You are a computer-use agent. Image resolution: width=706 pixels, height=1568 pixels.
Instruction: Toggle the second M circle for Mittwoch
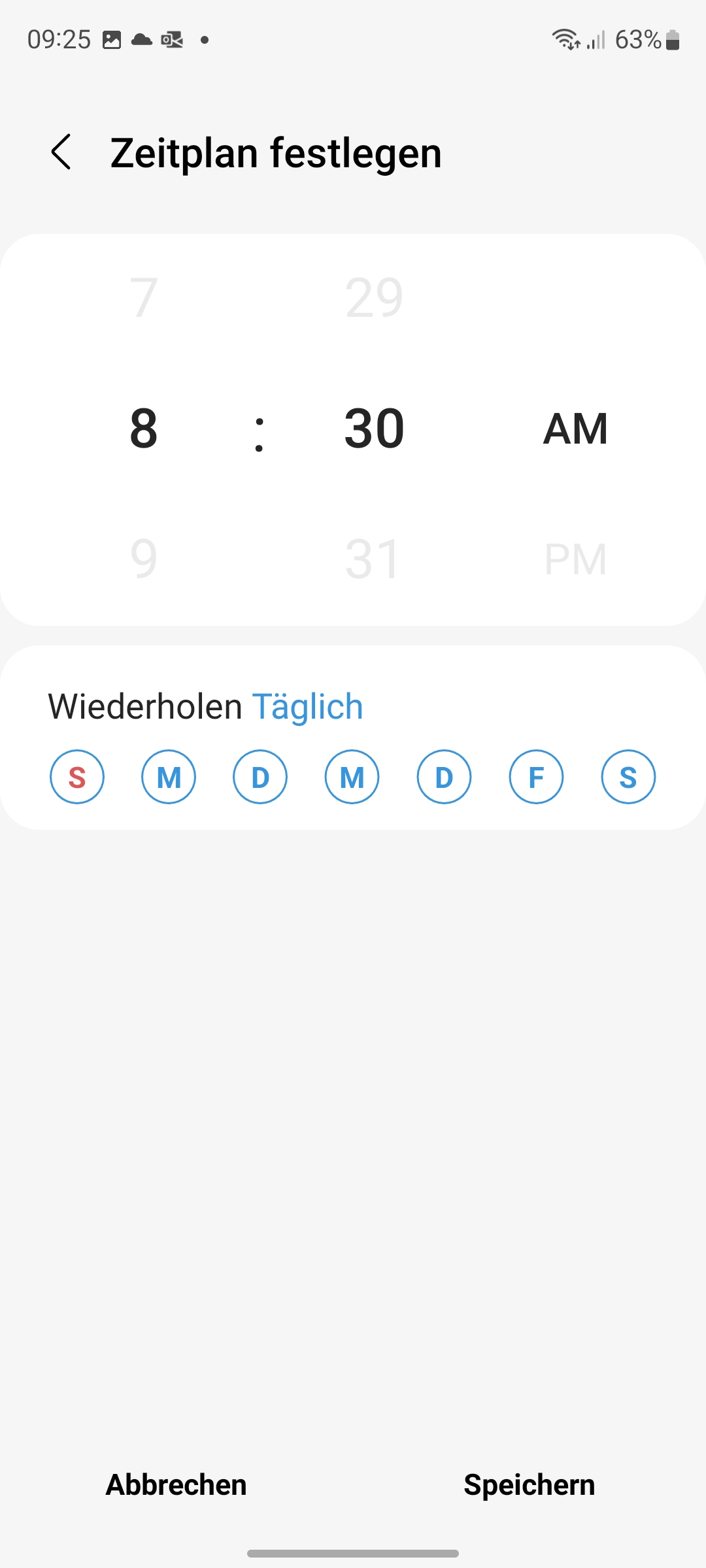352,777
